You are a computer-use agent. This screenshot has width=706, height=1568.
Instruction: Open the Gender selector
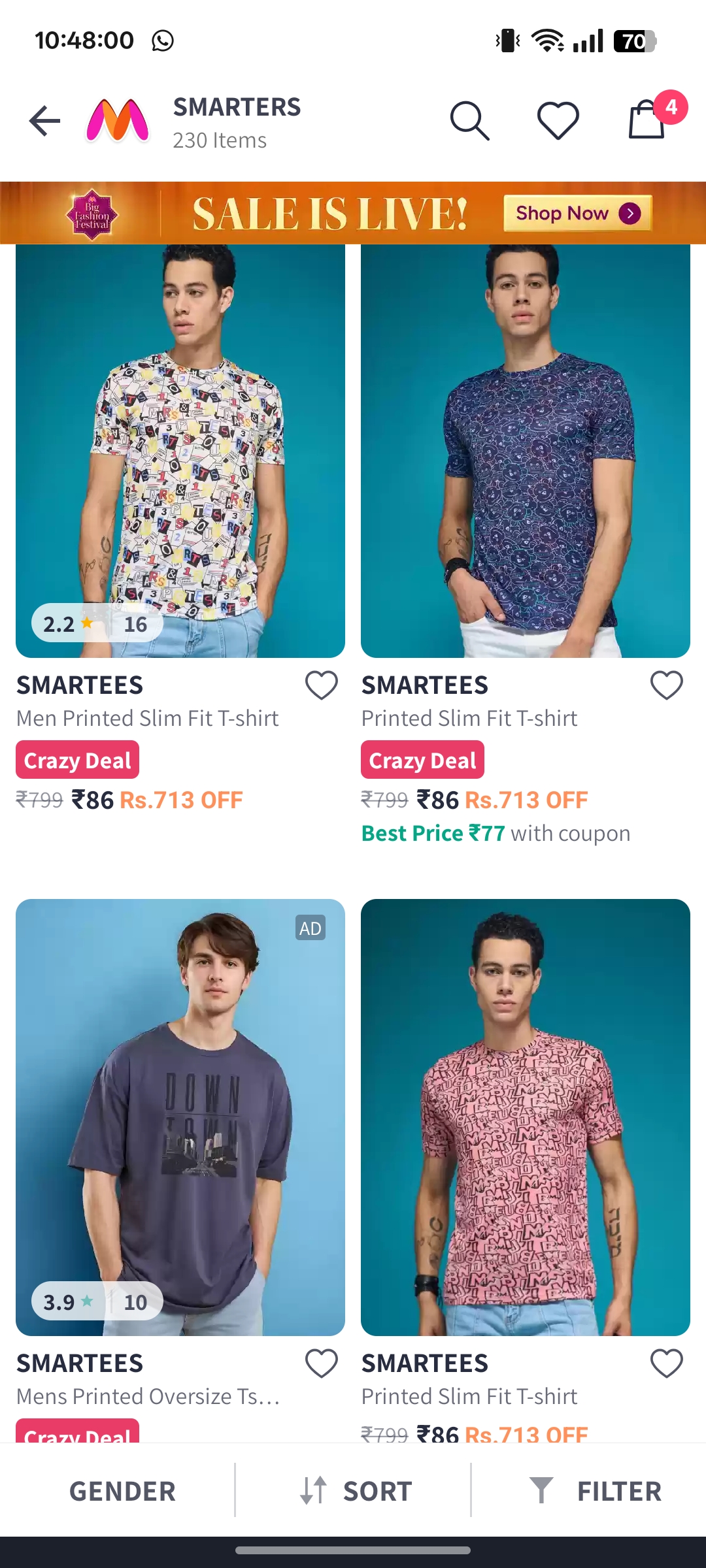click(x=122, y=1492)
